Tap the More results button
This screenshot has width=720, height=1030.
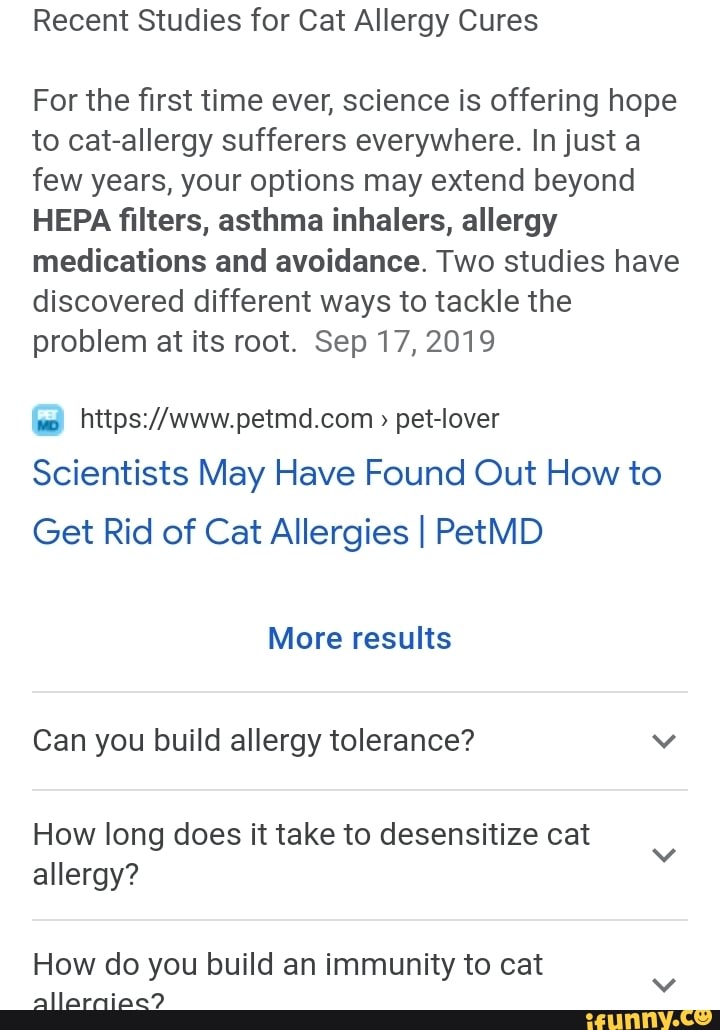pyautogui.click(x=359, y=638)
